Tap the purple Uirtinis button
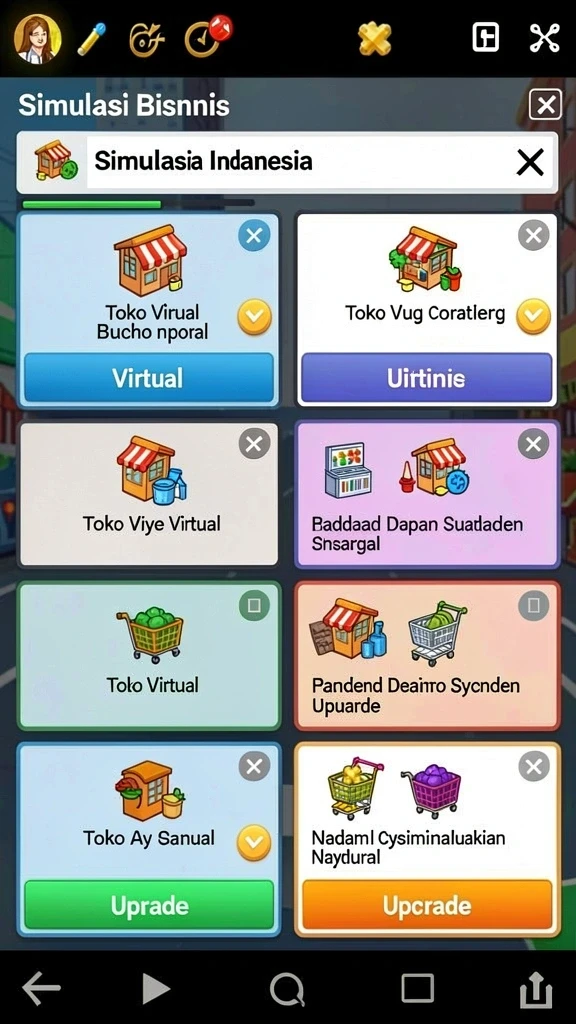576x1024 pixels. pyautogui.click(x=426, y=377)
